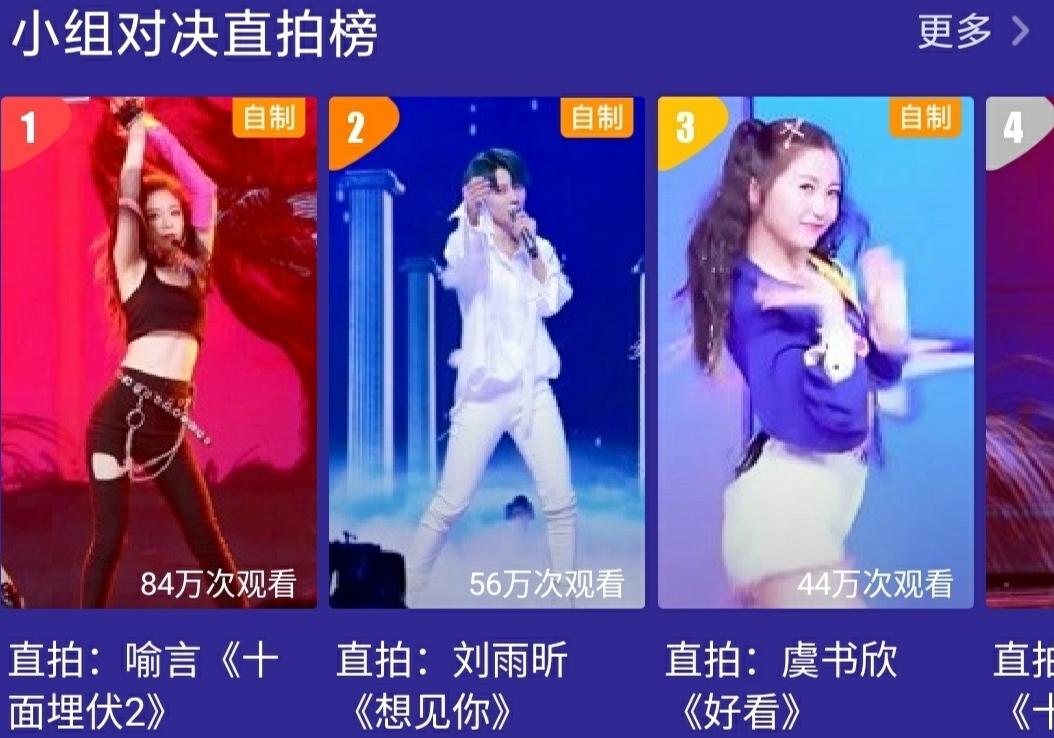This screenshot has width=1054, height=738.
Task: Open the rank 2 fancam 刘雨昕《想见你》
Action: tap(486, 352)
